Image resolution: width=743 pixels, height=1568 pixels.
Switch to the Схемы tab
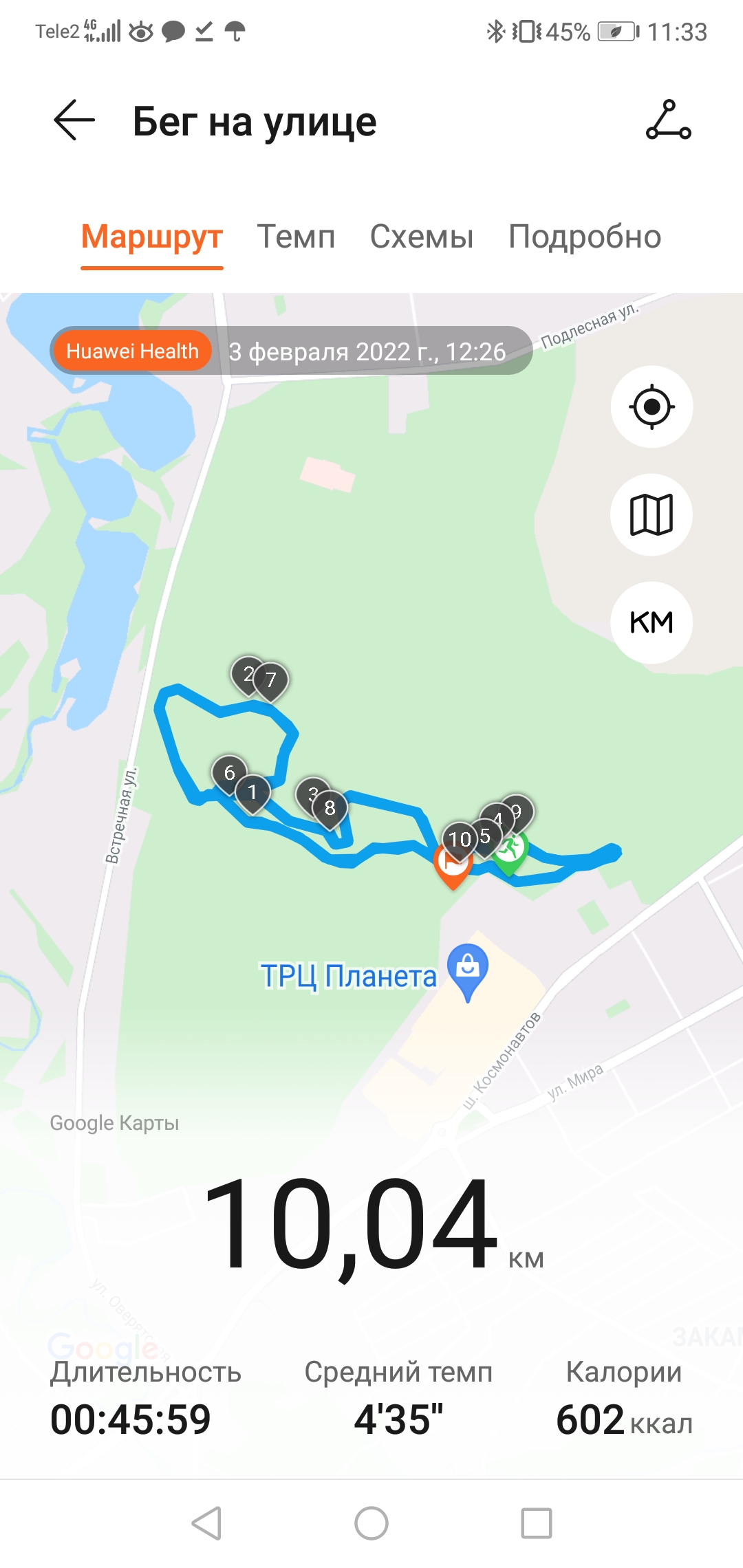pos(421,237)
